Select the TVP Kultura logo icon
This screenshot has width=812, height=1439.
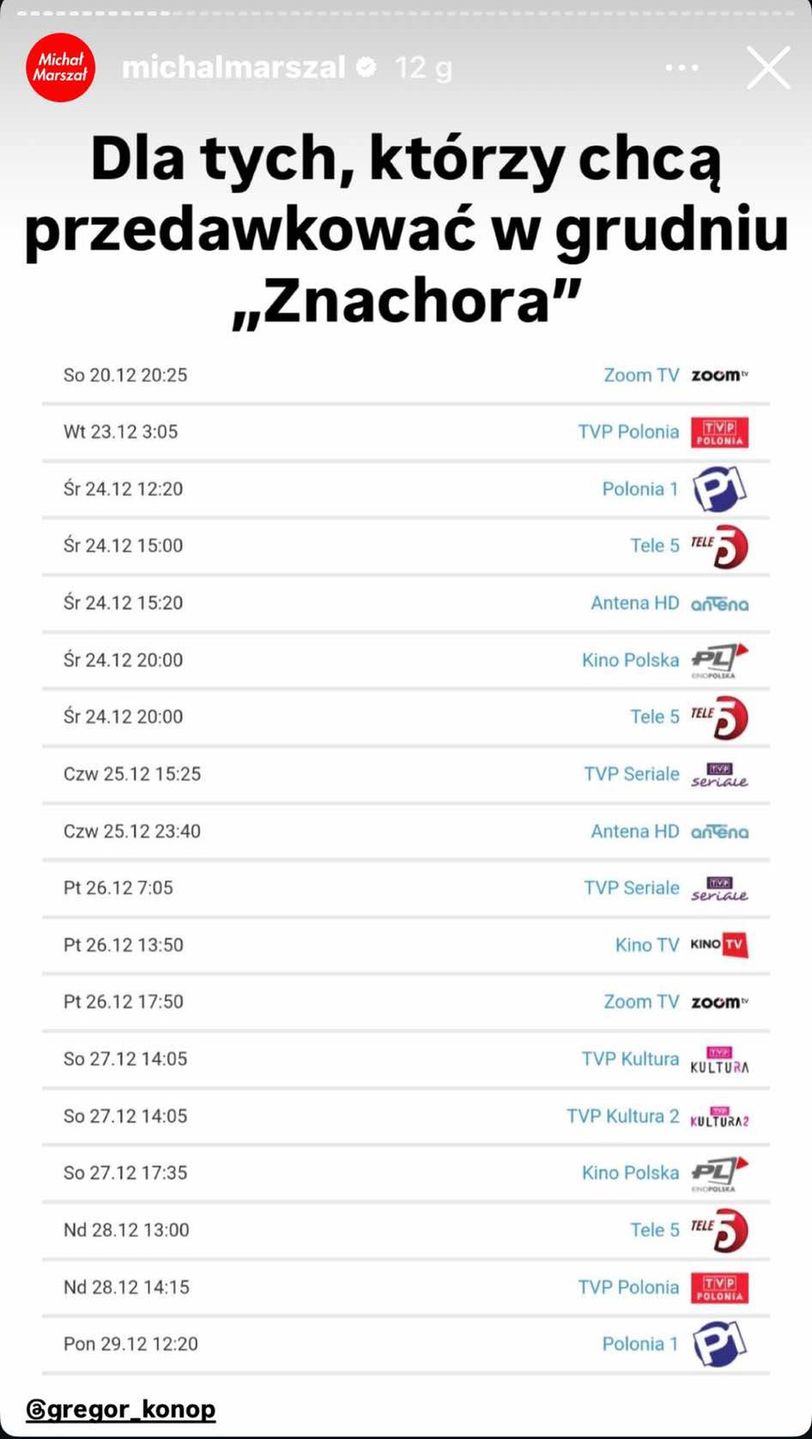(719, 1058)
